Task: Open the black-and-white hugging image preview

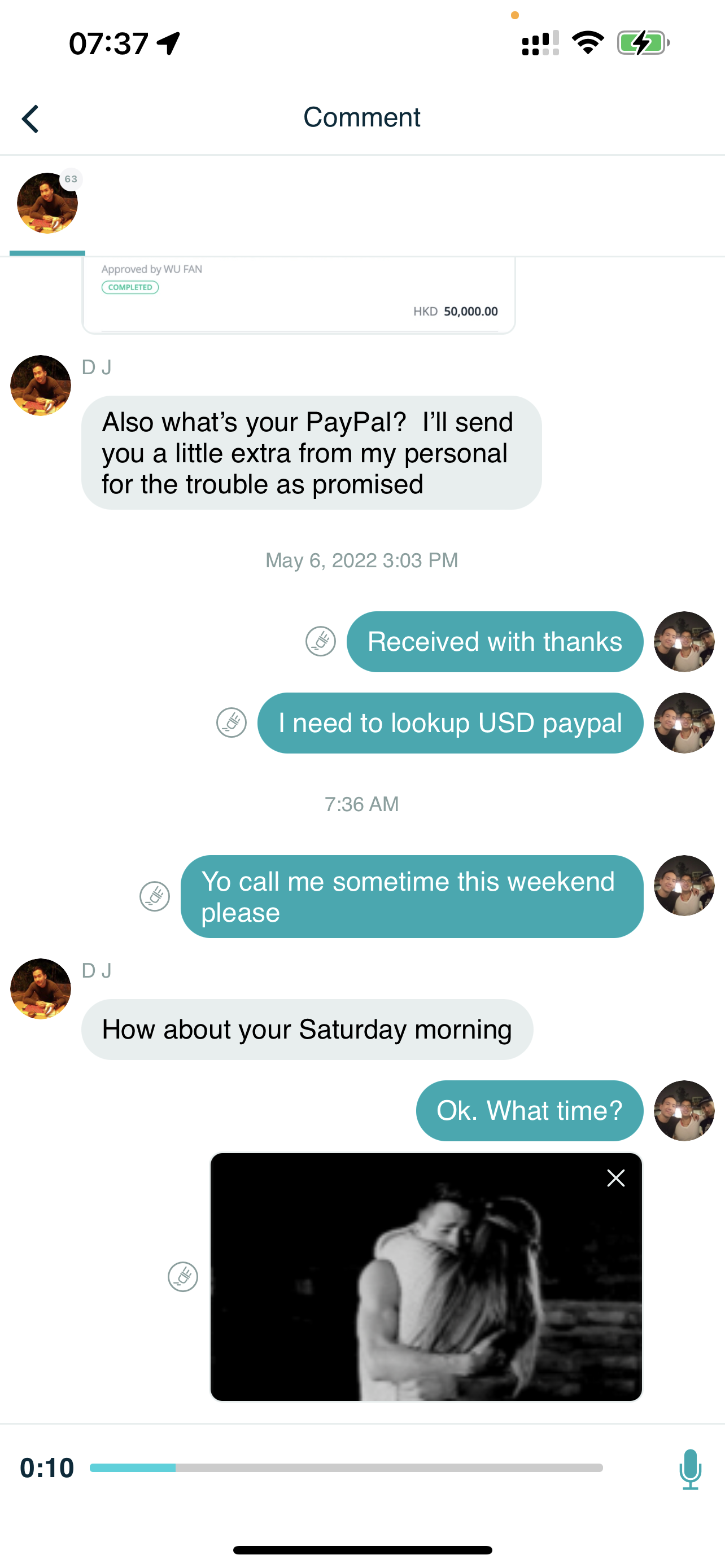Action: [426, 1284]
